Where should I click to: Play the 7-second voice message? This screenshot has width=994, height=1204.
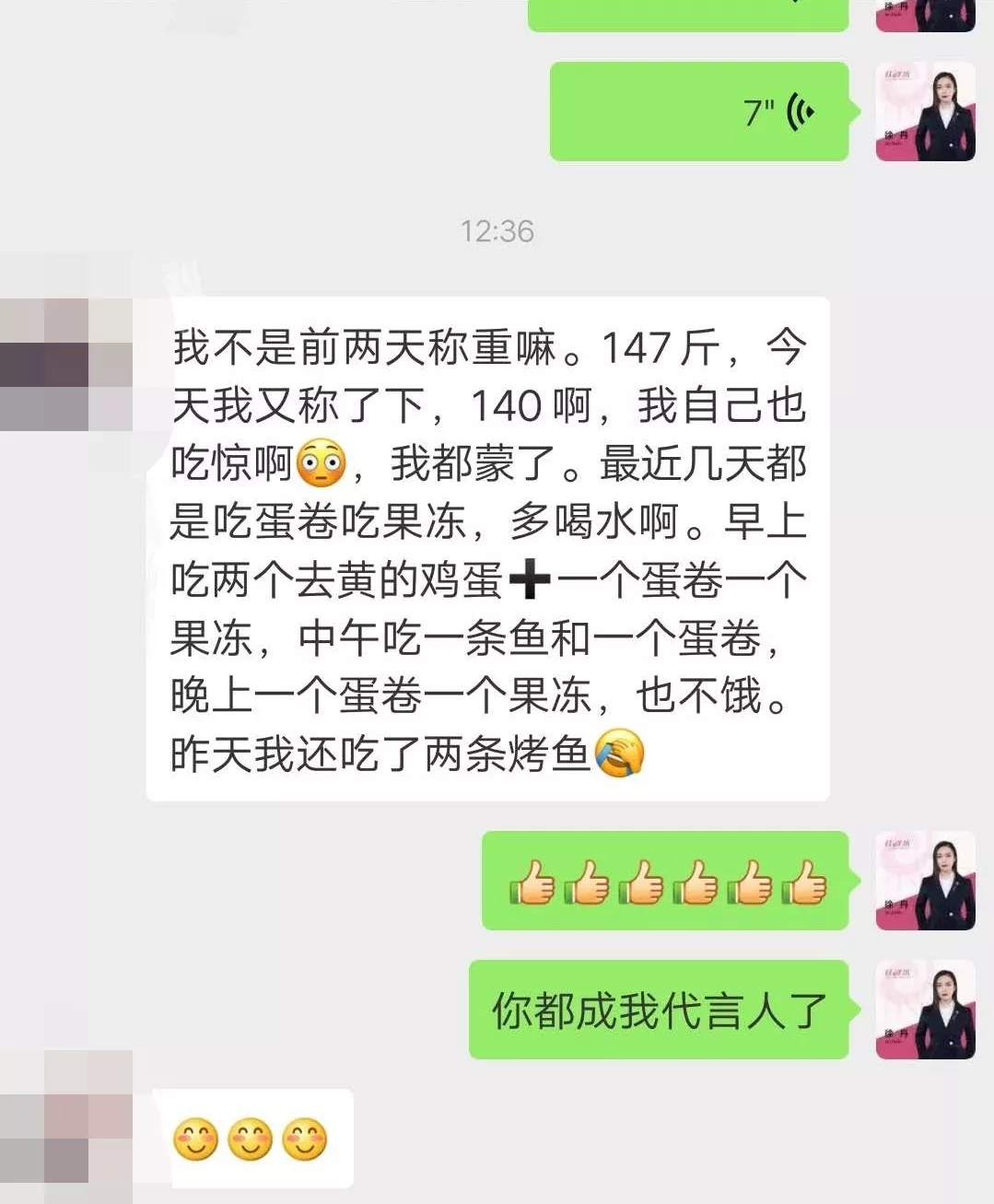(x=698, y=112)
